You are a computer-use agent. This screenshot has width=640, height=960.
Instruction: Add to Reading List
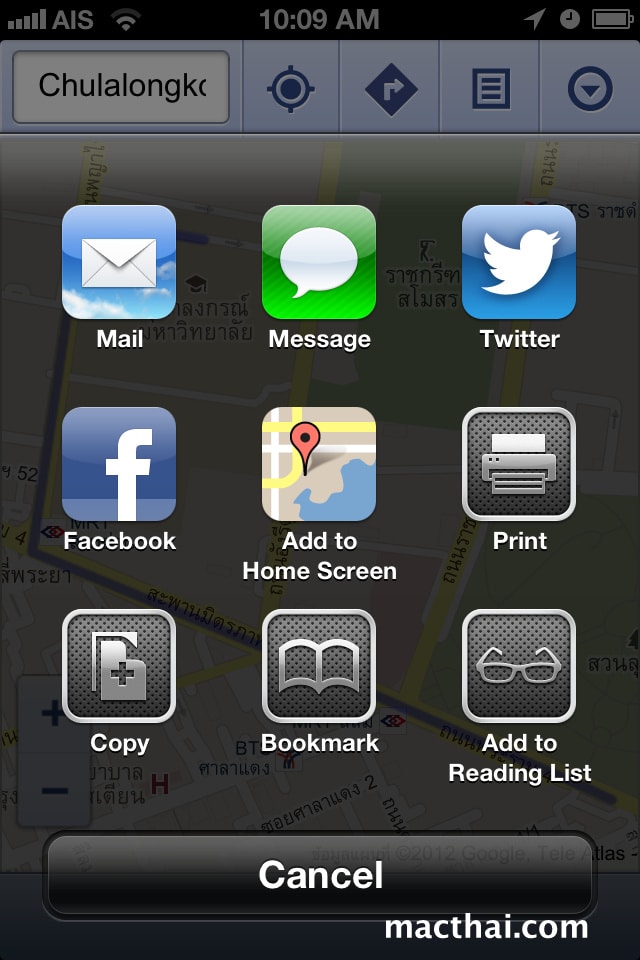(x=519, y=666)
